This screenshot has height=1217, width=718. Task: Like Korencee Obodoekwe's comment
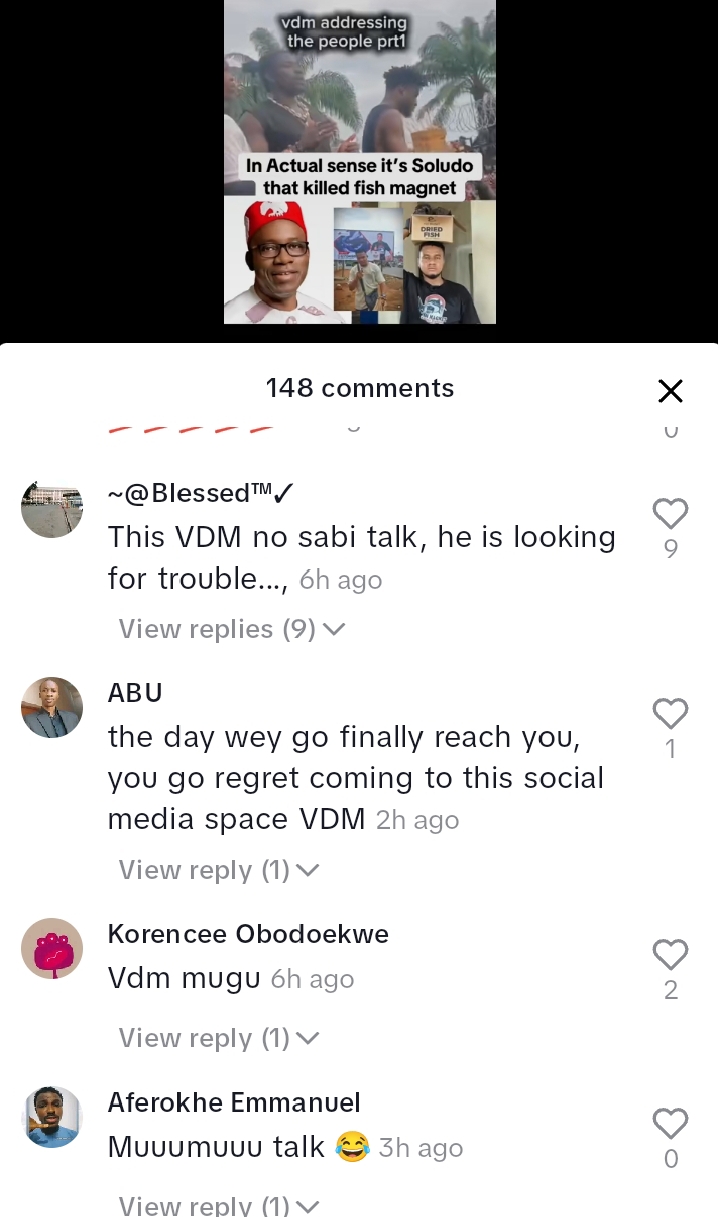pyautogui.click(x=670, y=955)
